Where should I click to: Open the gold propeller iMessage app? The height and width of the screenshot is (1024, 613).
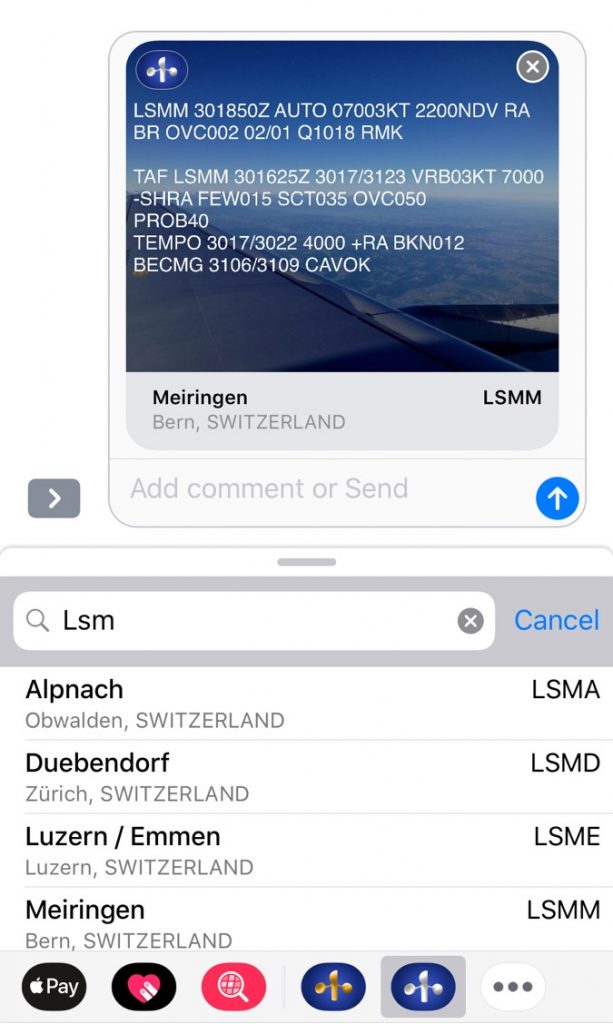tap(333, 987)
